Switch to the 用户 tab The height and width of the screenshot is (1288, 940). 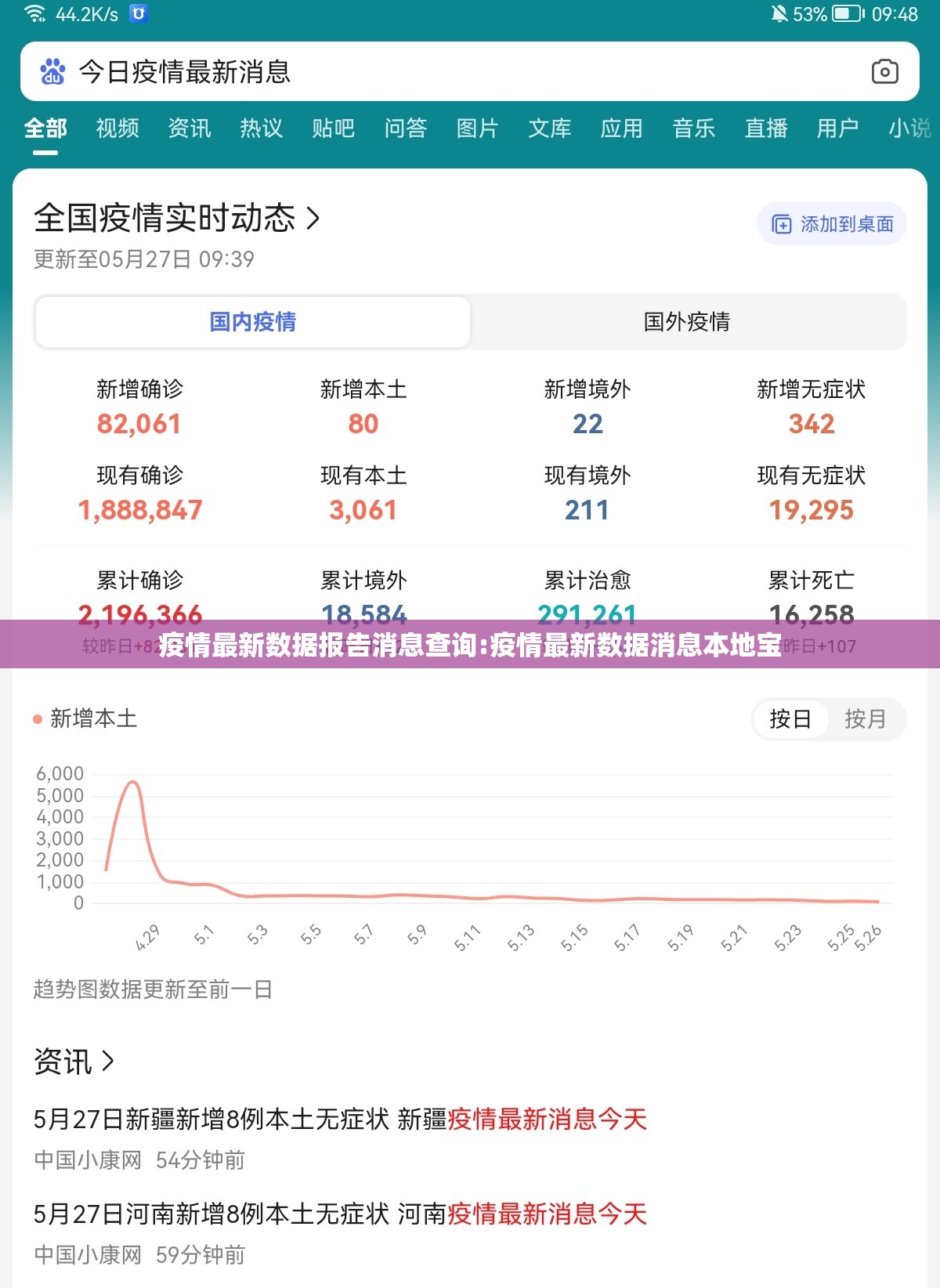[x=837, y=128]
